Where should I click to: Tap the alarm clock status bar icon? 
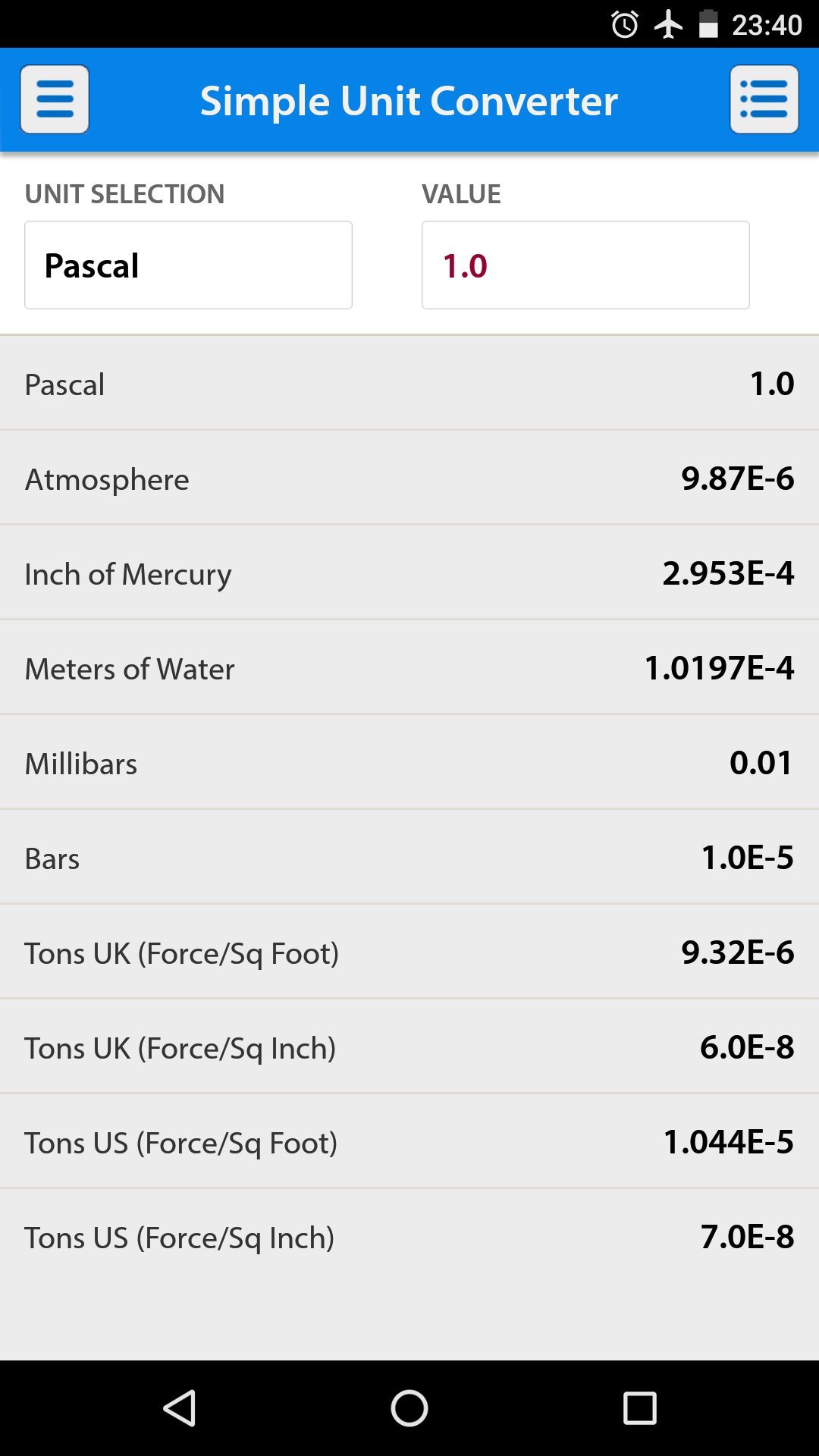pos(623,25)
